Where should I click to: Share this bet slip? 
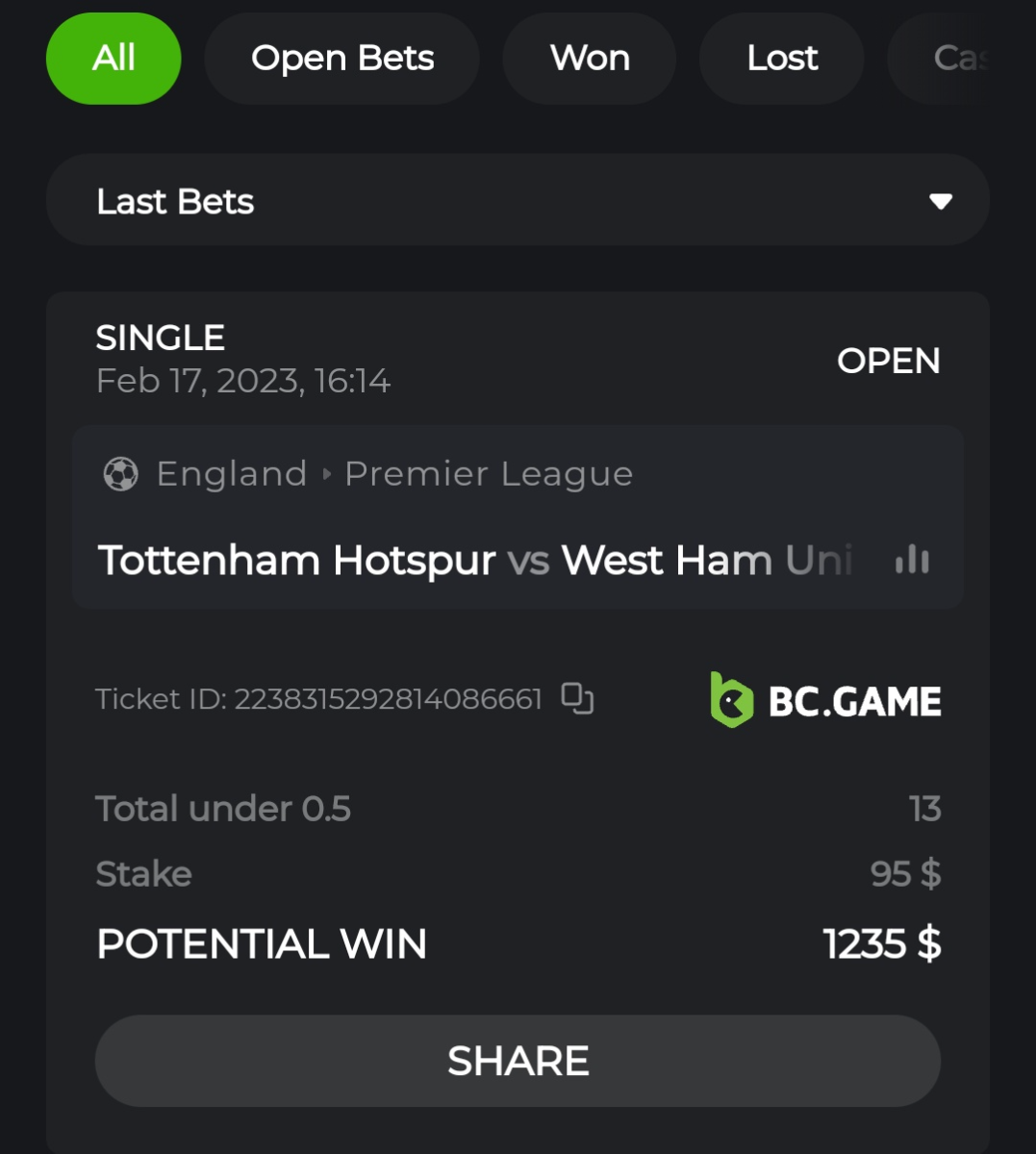(x=518, y=1061)
